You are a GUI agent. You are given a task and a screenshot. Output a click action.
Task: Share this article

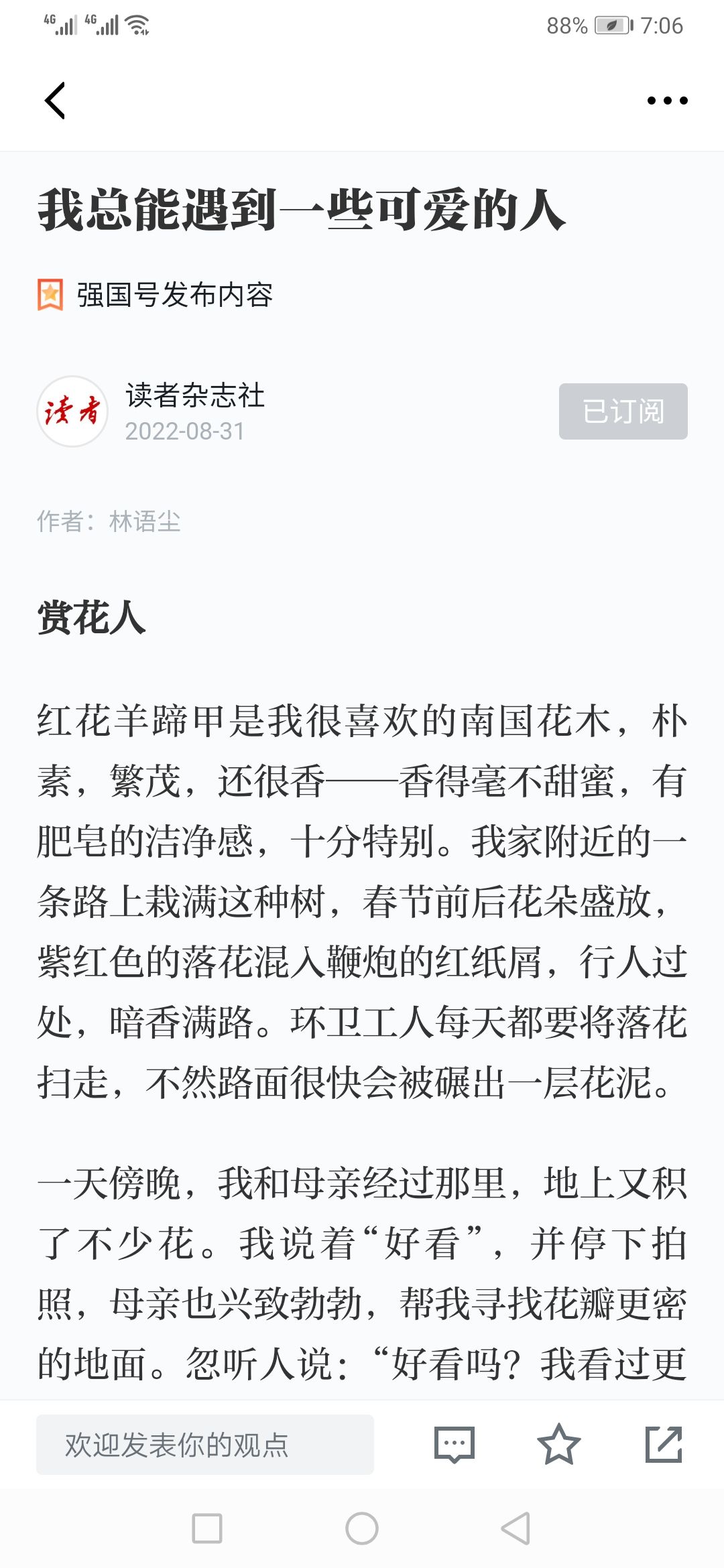coord(664,1445)
